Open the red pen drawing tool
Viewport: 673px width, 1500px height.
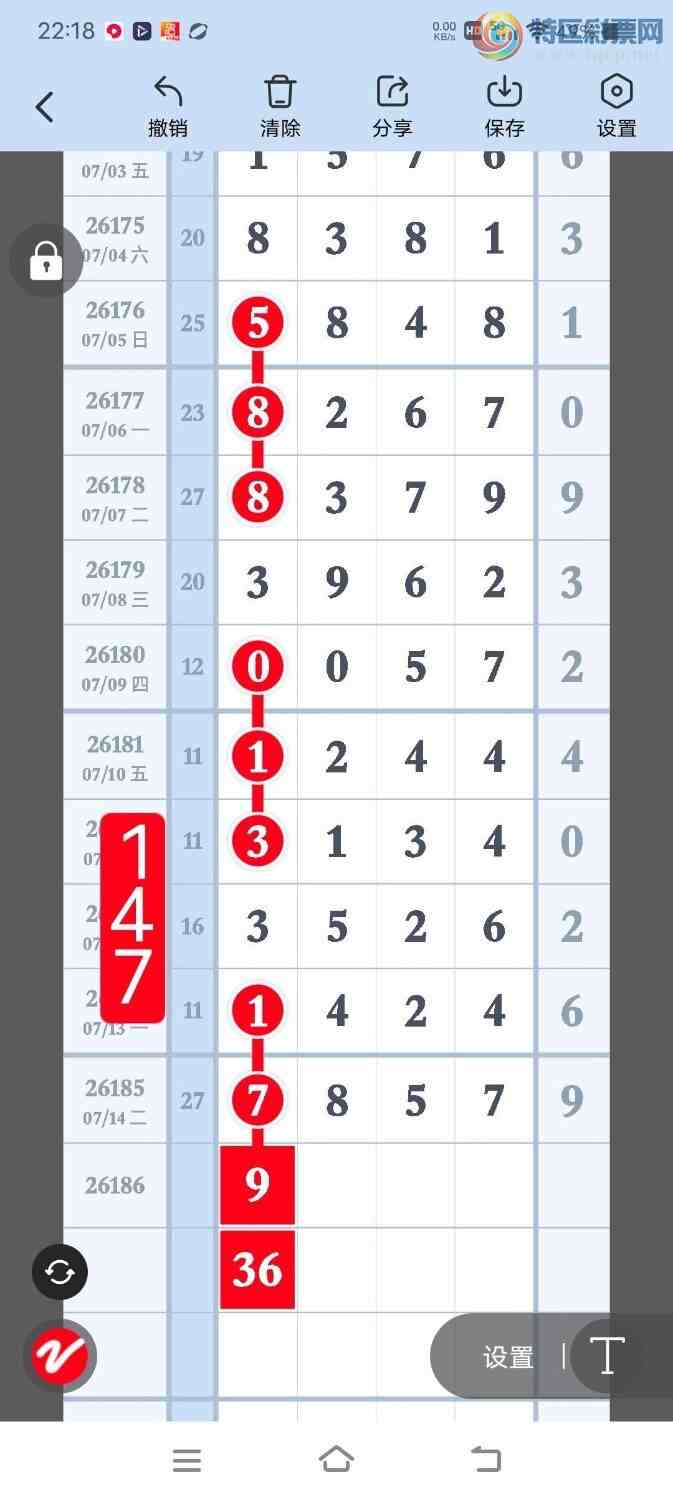point(60,1356)
